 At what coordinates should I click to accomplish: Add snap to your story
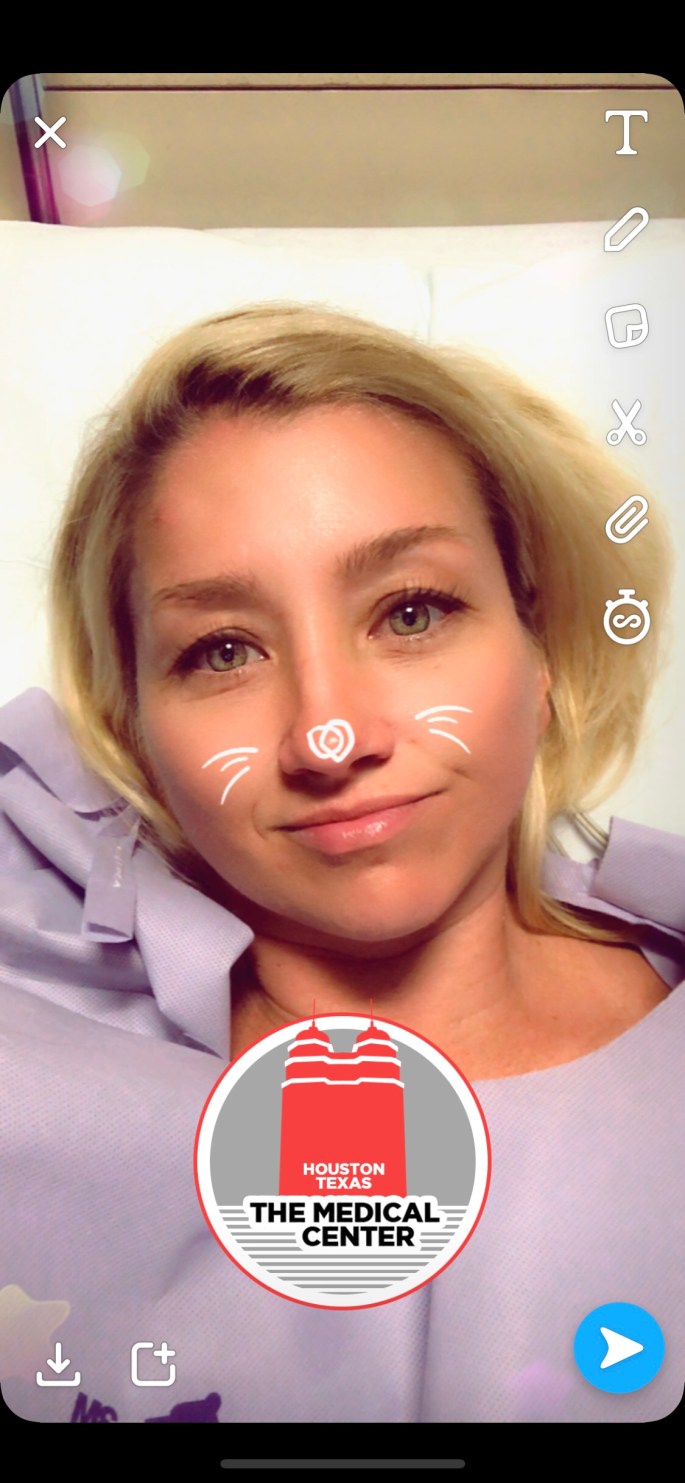(x=154, y=1364)
